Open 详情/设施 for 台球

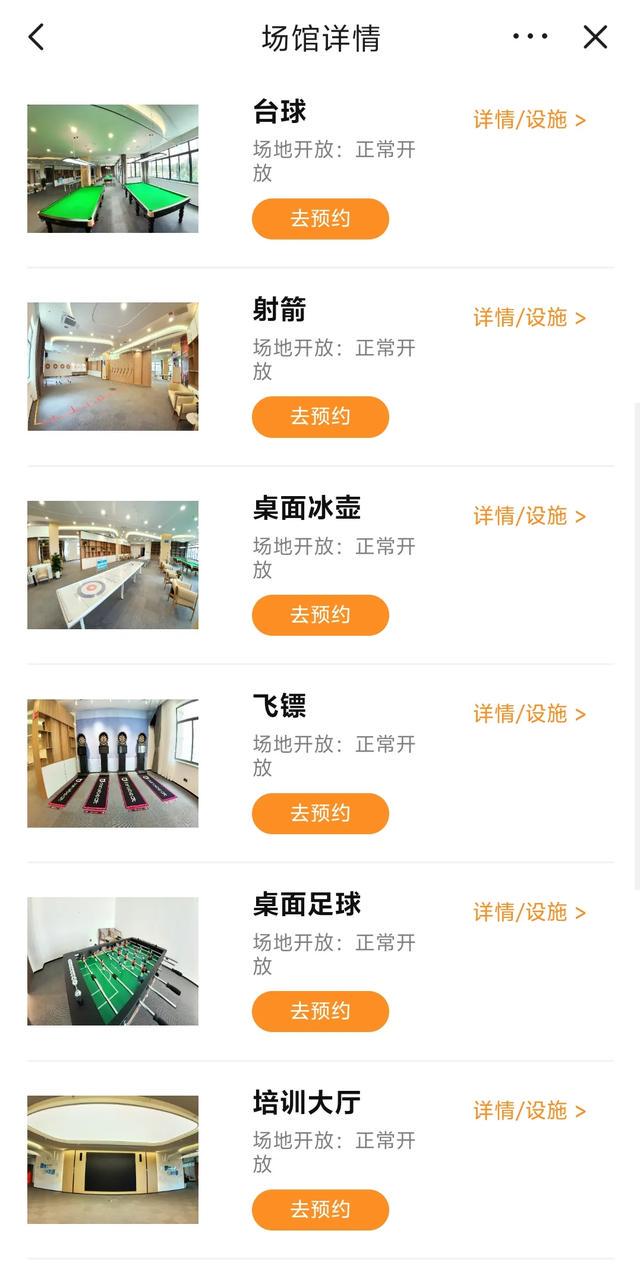coord(529,120)
